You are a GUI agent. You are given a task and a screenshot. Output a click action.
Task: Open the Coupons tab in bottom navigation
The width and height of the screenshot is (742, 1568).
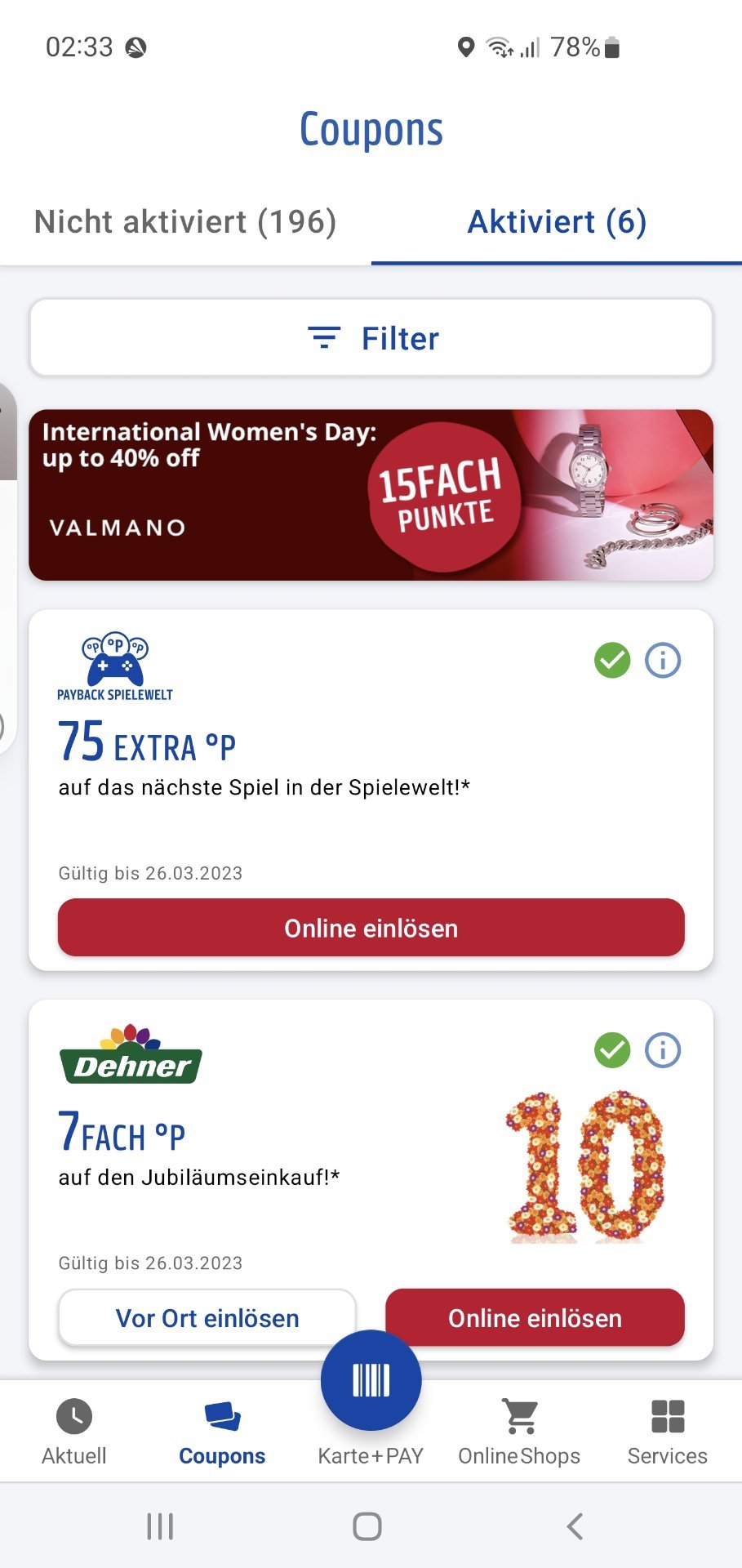coord(222,1432)
